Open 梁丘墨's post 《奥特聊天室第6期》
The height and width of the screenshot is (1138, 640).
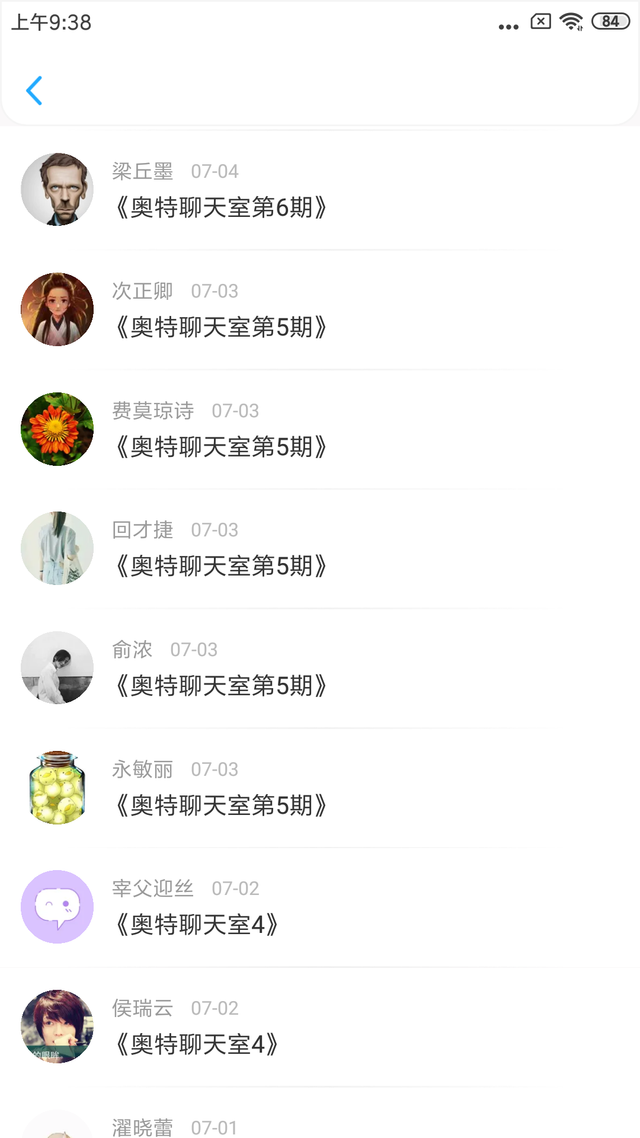221,208
